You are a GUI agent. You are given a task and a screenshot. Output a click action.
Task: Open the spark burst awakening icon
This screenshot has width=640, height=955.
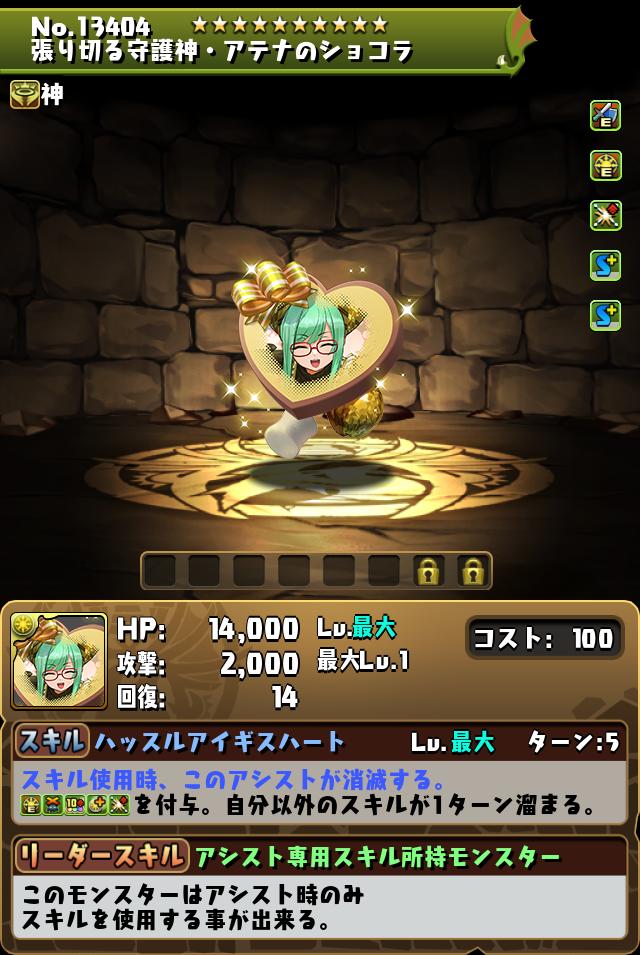[605, 215]
